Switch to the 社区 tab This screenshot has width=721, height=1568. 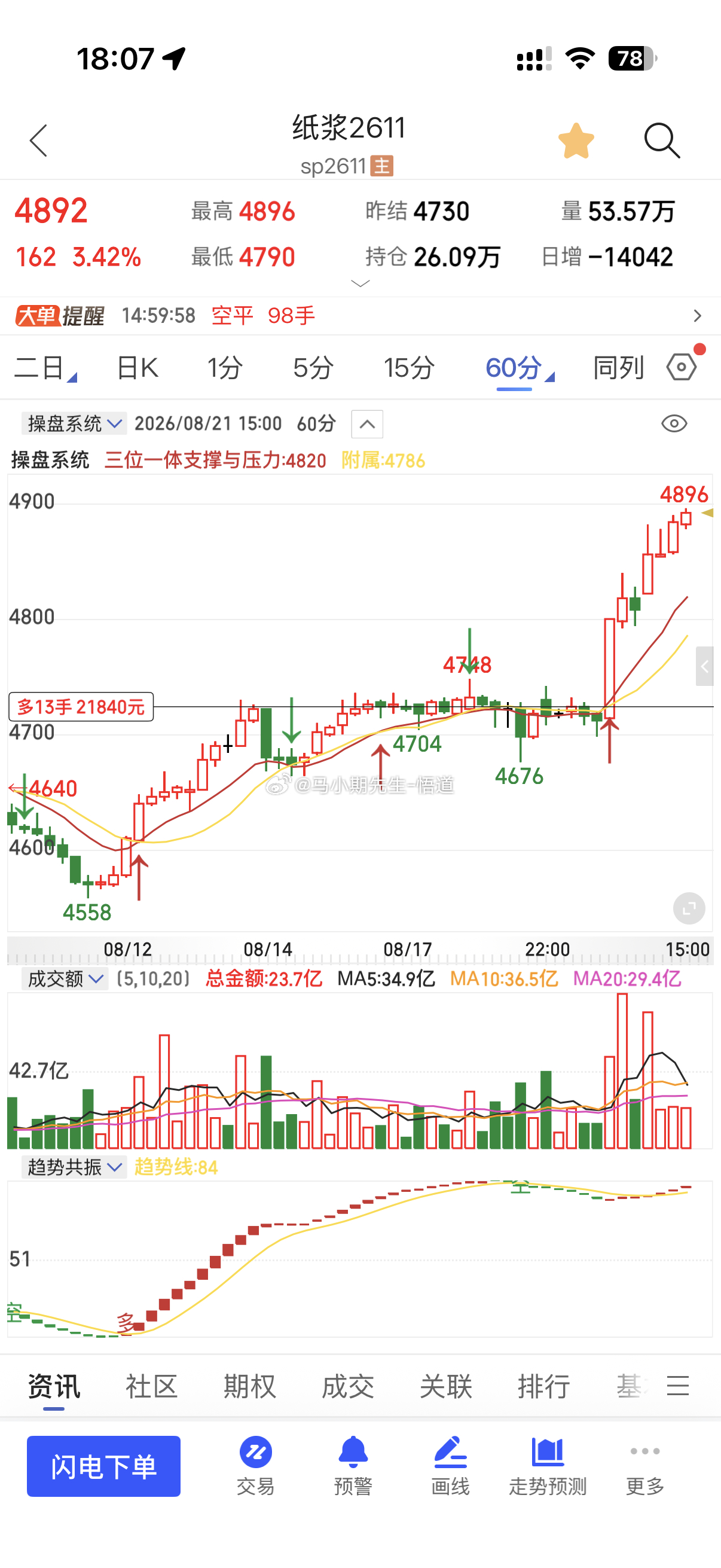[151, 1387]
